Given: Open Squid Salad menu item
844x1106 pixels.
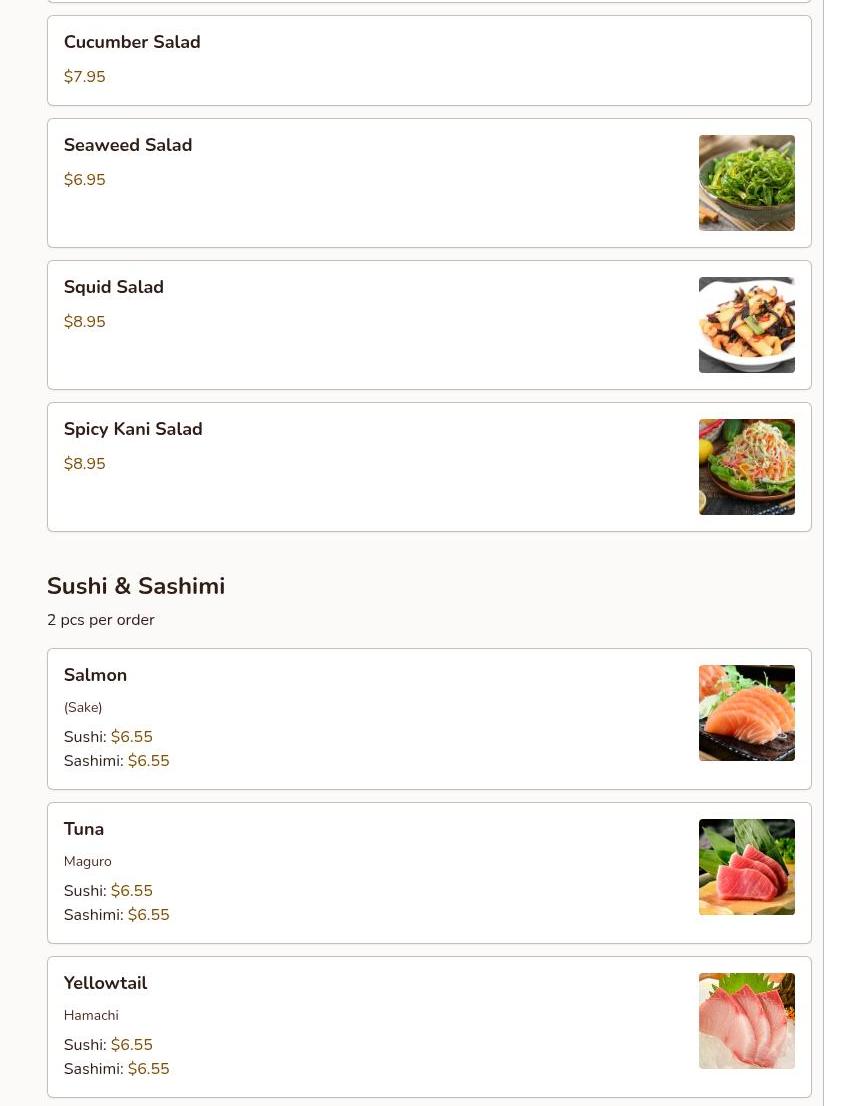Looking at the screenshot, I should [x=429, y=325].
